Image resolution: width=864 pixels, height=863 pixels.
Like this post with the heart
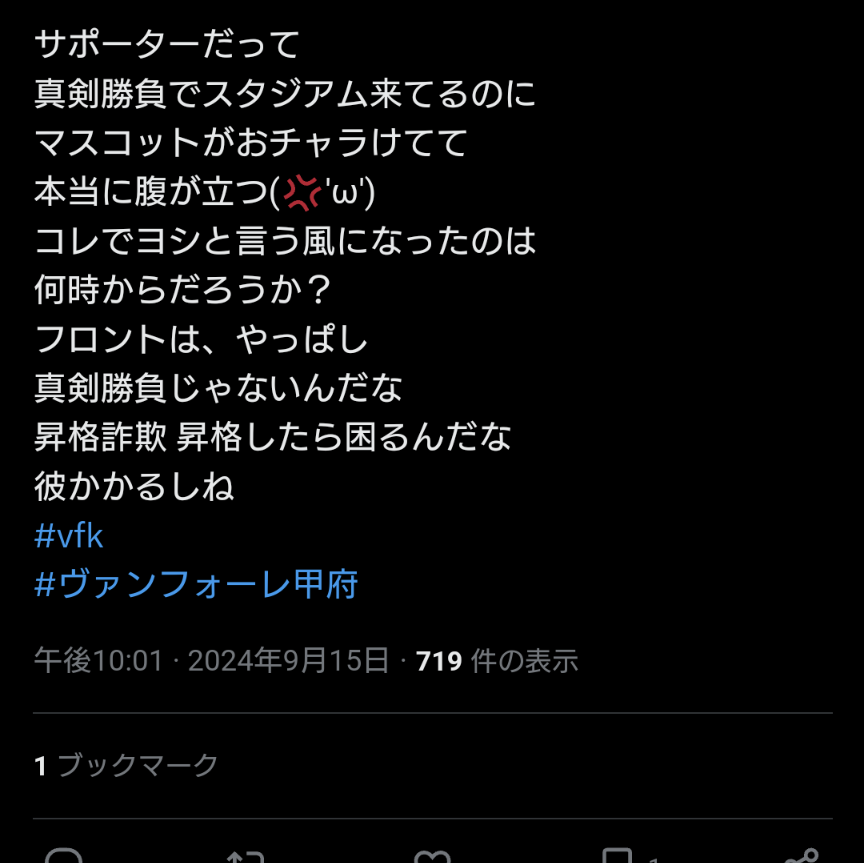(432, 857)
